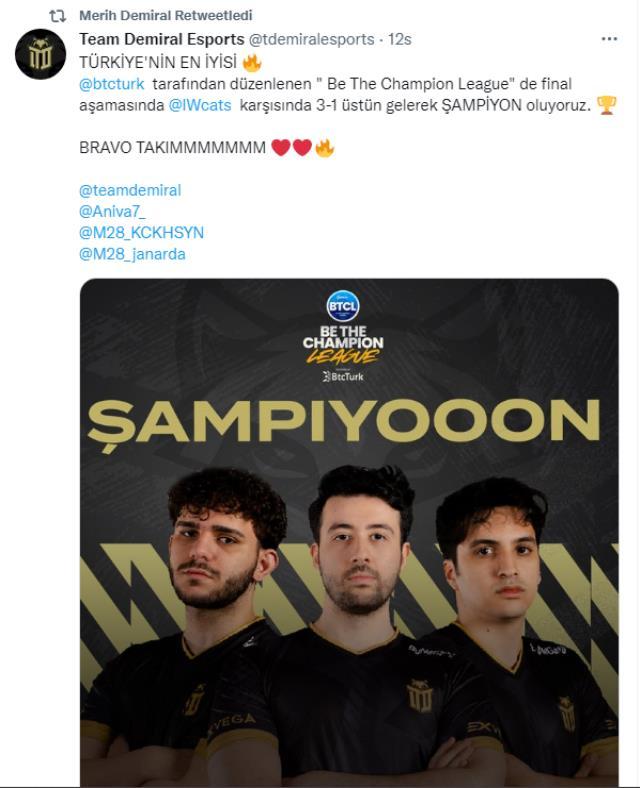
Task: Open Team Demiral Esports profile picture
Action: click(x=41, y=54)
